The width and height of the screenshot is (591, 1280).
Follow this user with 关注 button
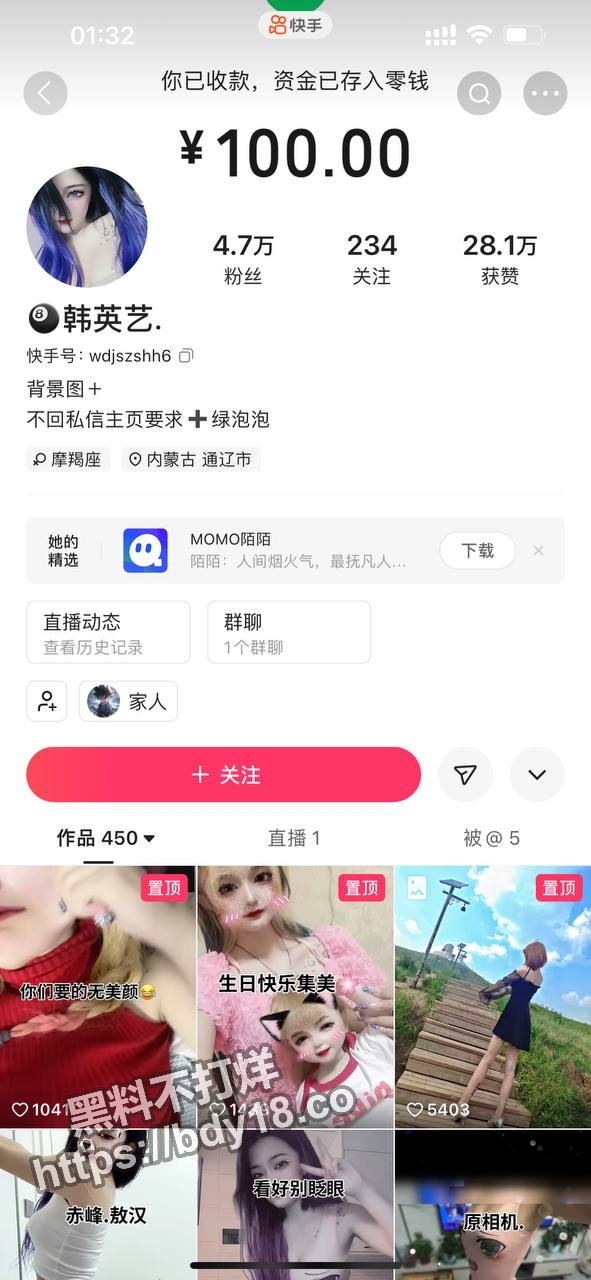pos(223,775)
